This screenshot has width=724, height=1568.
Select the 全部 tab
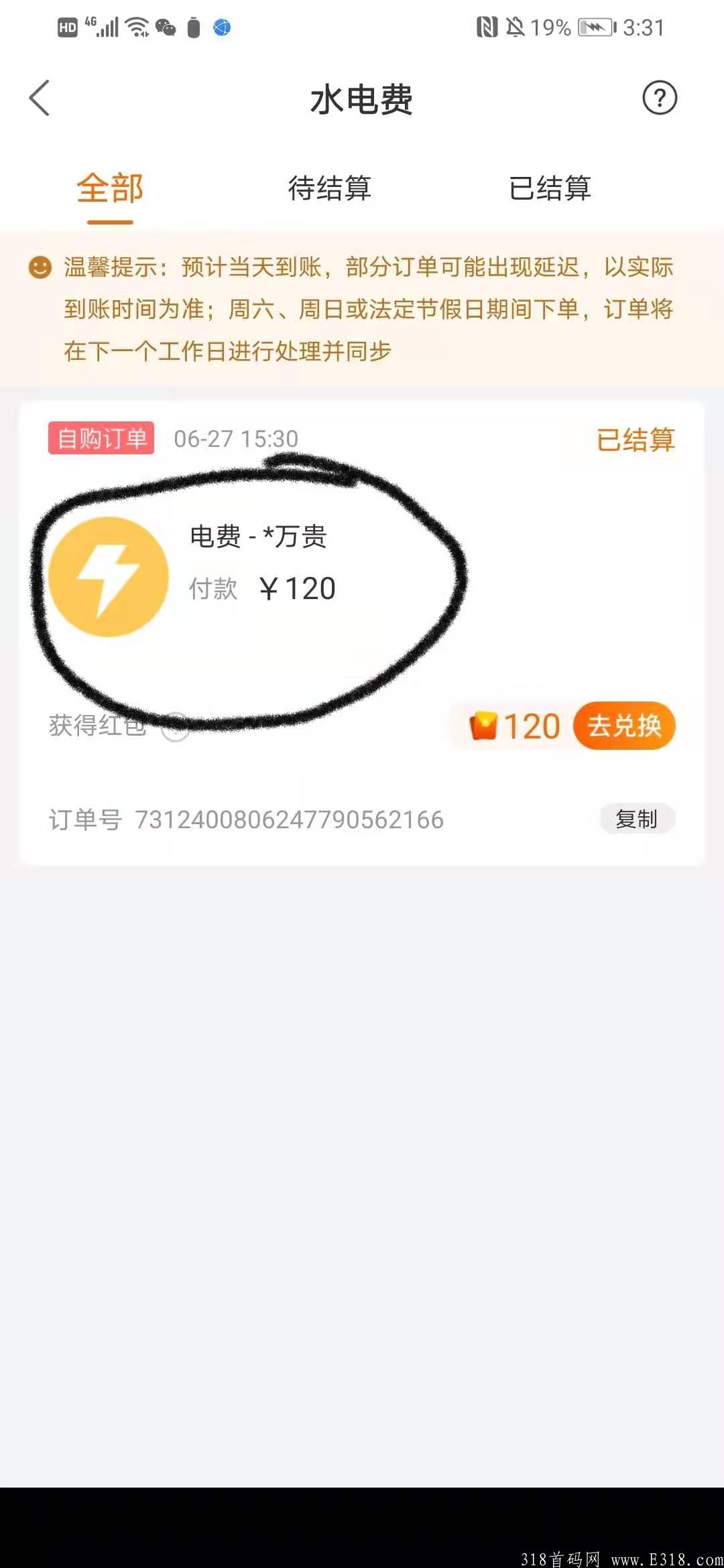coord(110,188)
